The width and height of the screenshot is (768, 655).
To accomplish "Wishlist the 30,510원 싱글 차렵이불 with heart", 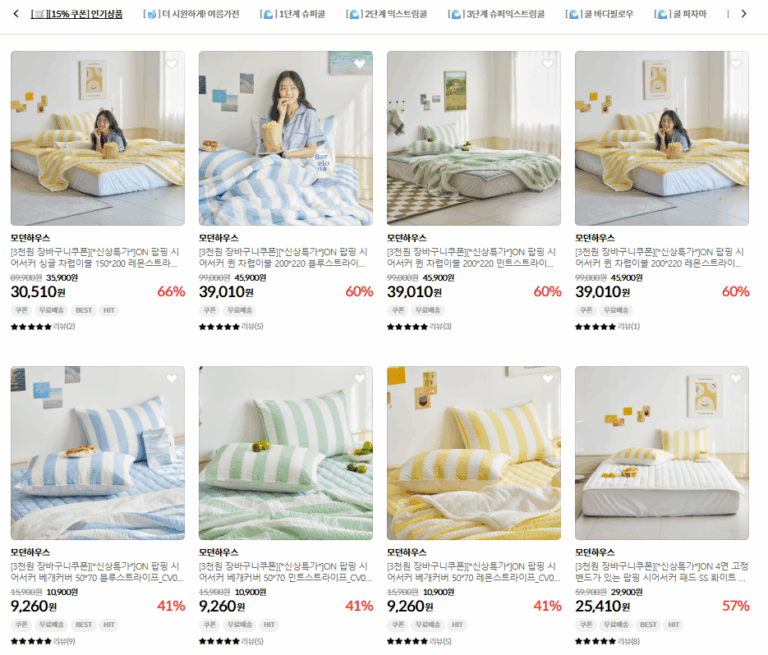I will tap(171, 64).
